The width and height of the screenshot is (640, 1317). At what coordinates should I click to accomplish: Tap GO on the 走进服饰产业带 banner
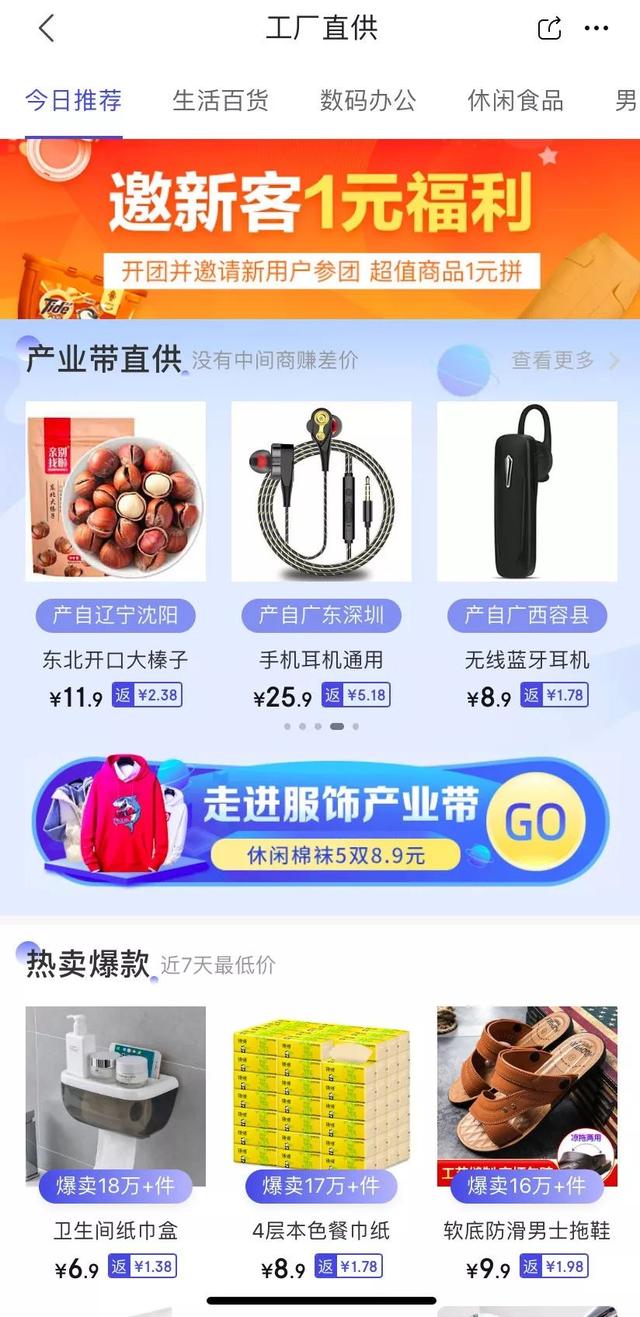pyautogui.click(x=536, y=822)
